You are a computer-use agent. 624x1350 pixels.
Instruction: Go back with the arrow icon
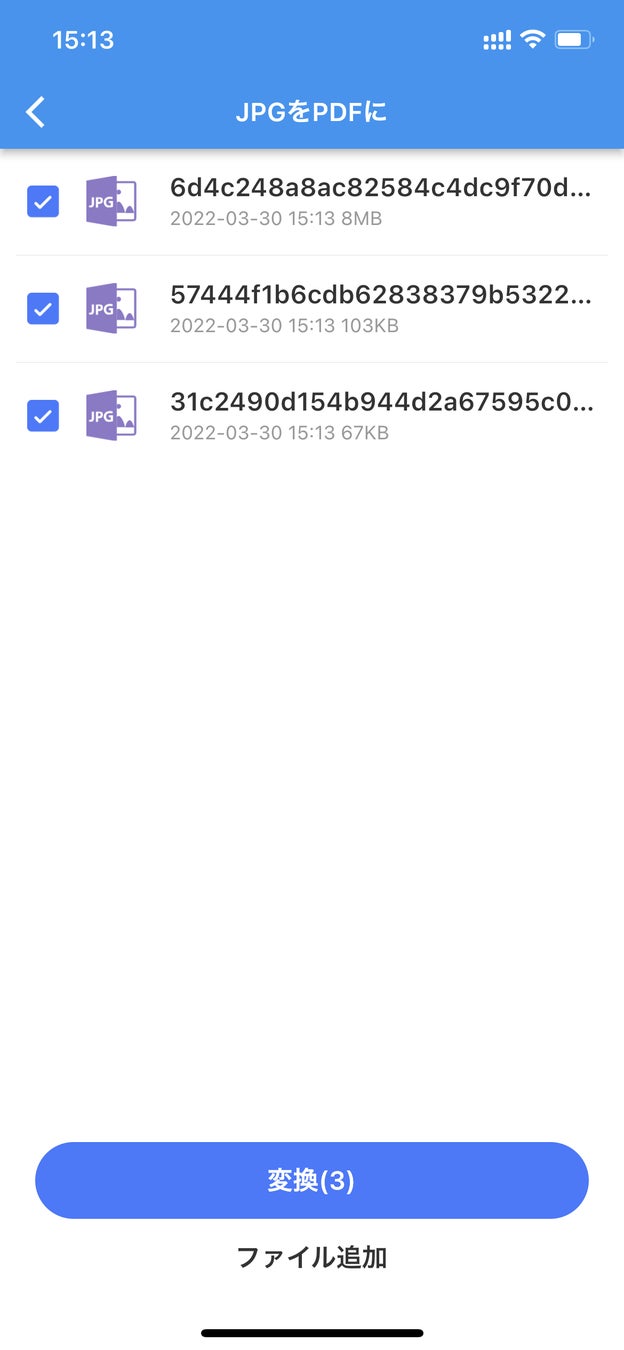pos(36,112)
